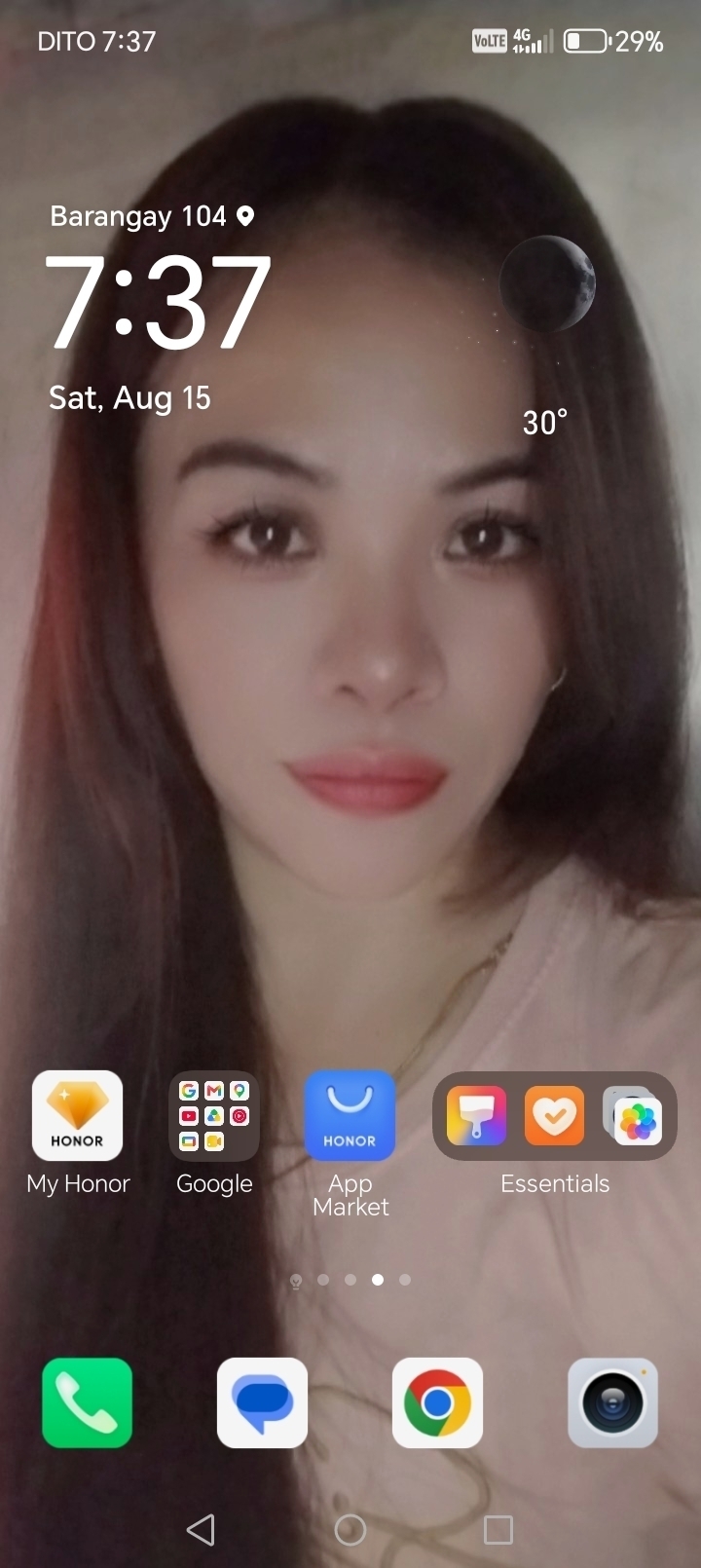The width and height of the screenshot is (701, 1568).
Task: Open the Themes paintbrush app in Essentials
Action: pyautogui.click(x=477, y=1116)
